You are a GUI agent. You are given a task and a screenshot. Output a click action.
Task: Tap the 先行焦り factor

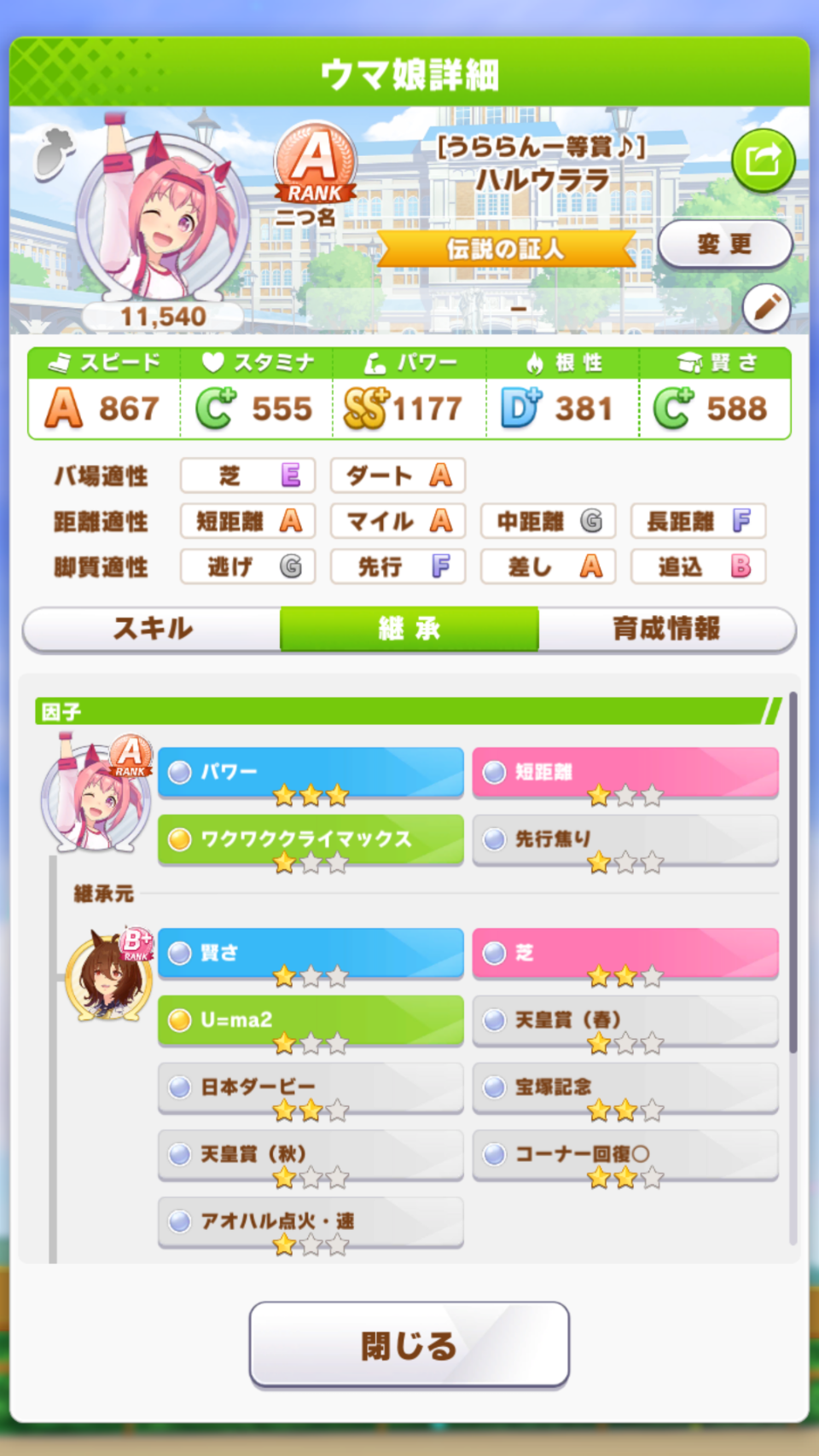click(x=625, y=840)
